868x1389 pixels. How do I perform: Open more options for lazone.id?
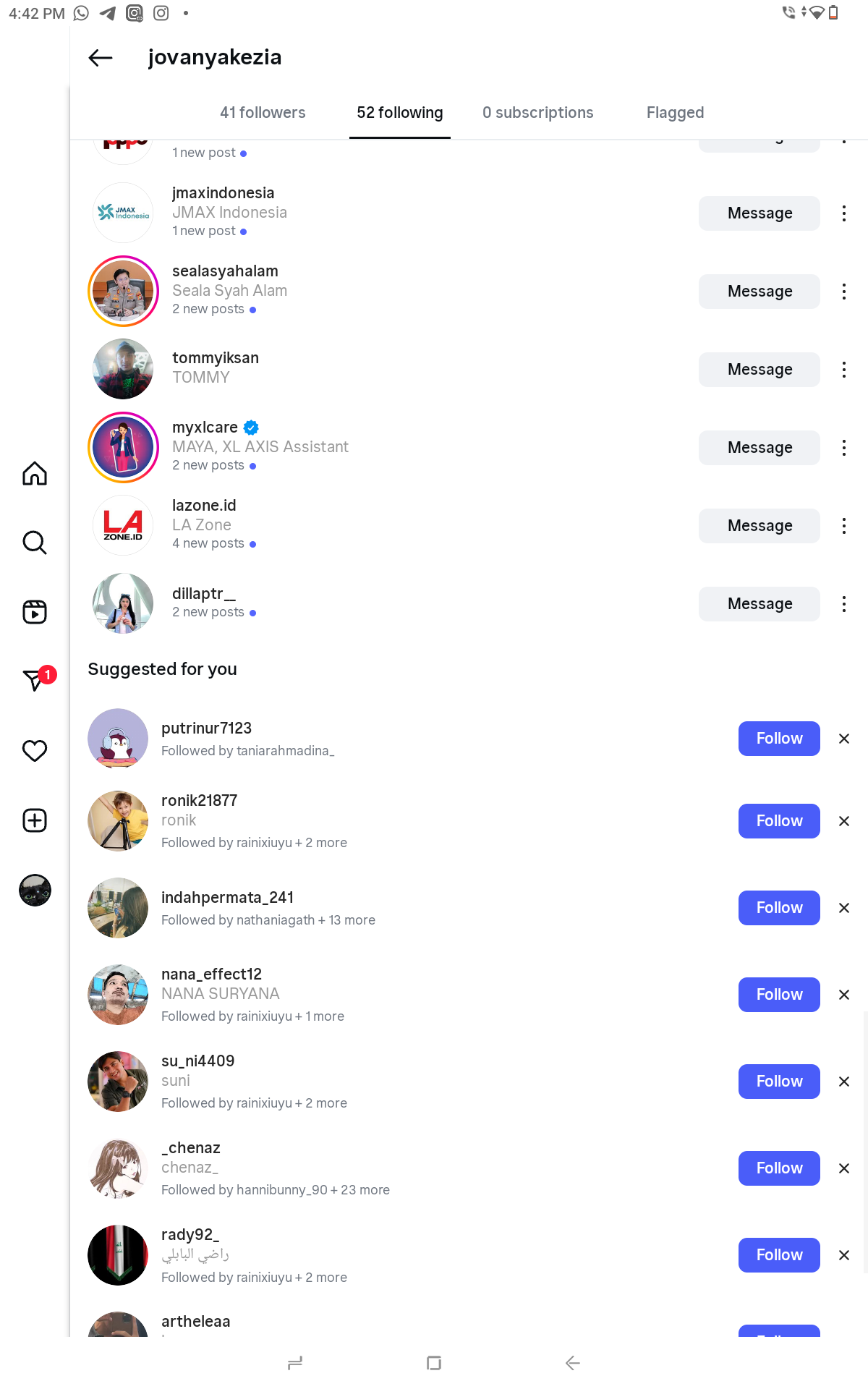point(843,526)
